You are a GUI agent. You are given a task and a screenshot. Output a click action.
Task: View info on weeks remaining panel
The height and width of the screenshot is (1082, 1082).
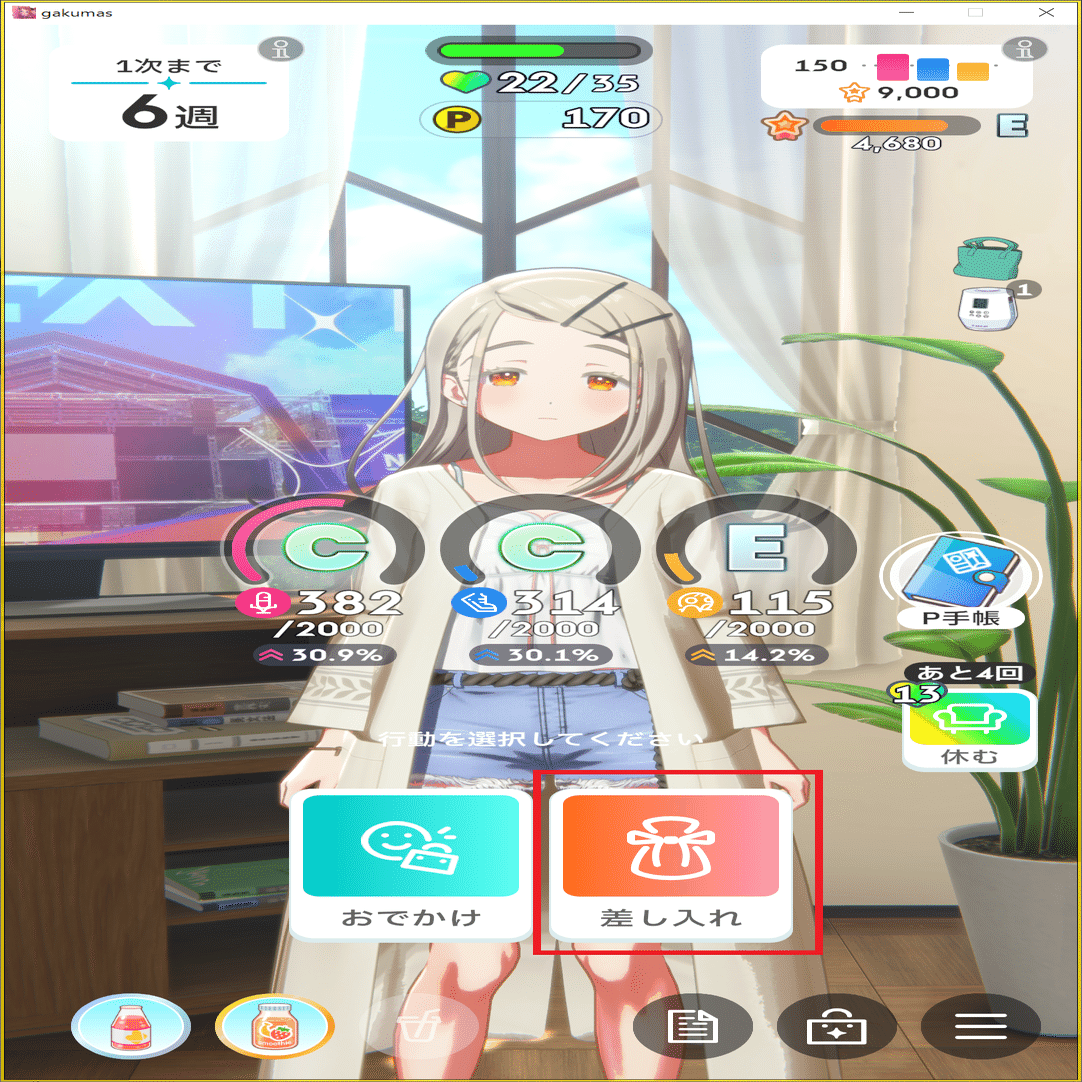(x=270, y=47)
